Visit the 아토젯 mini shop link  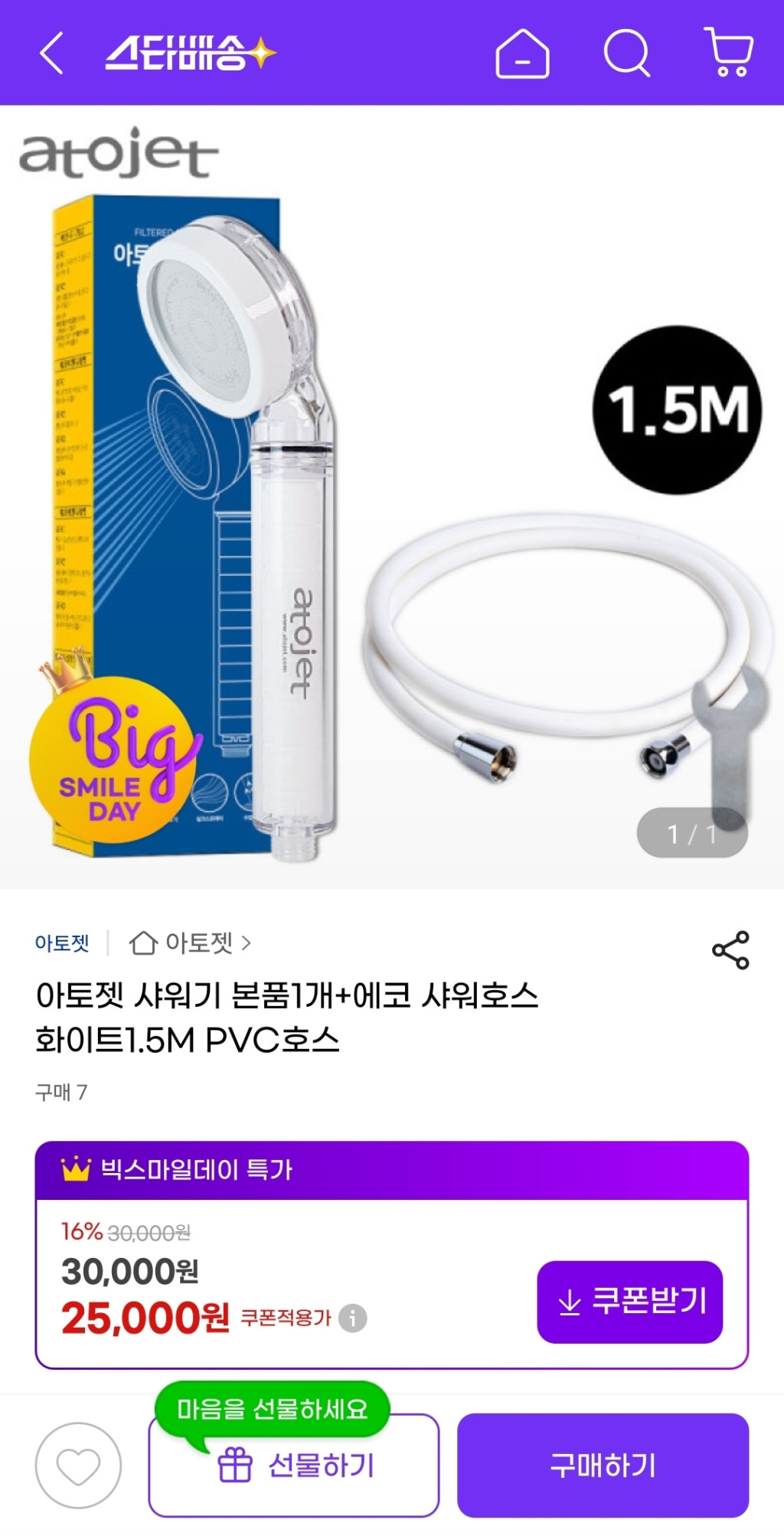[x=190, y=943]
